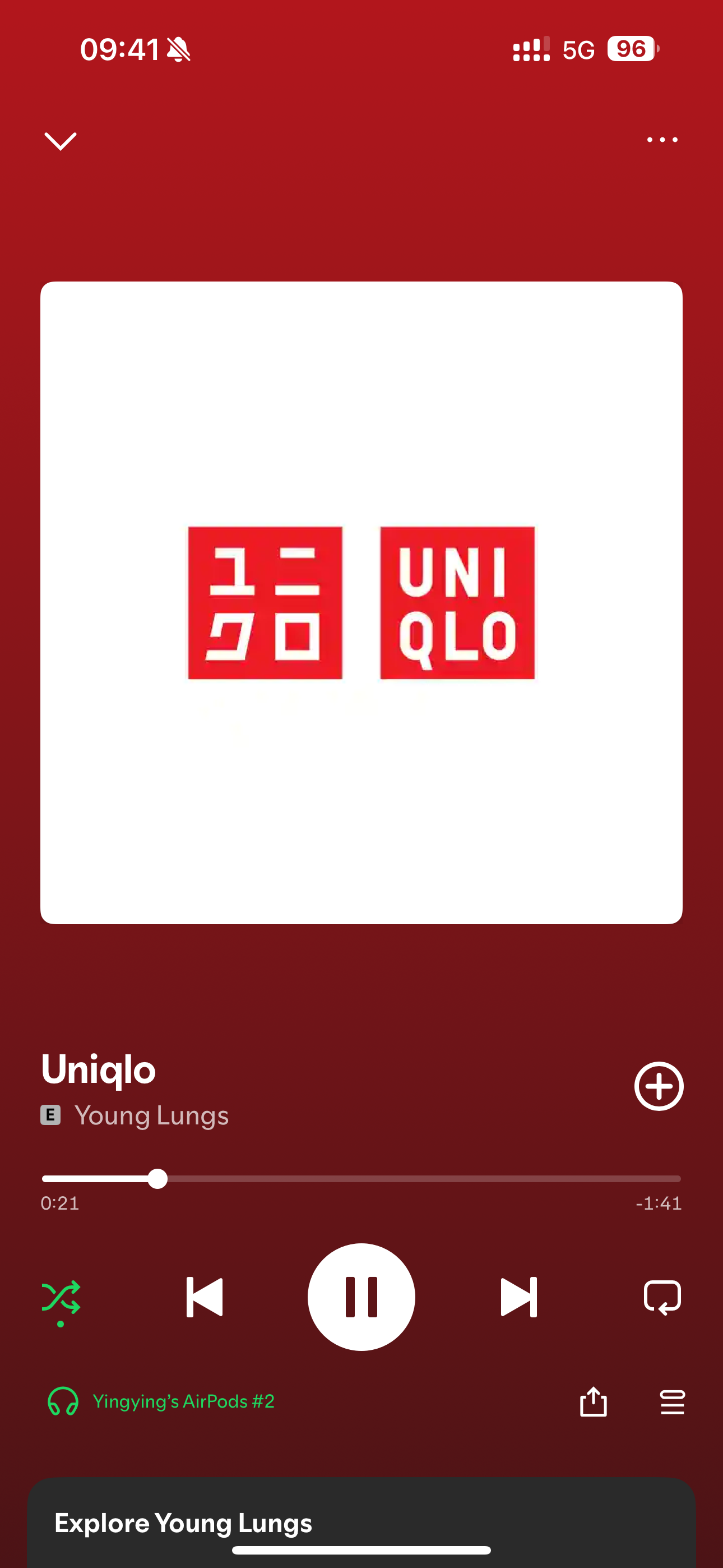Screen dimensions: 723x1568
Task: Open the play queue
Action: [x=673, y=1402]
